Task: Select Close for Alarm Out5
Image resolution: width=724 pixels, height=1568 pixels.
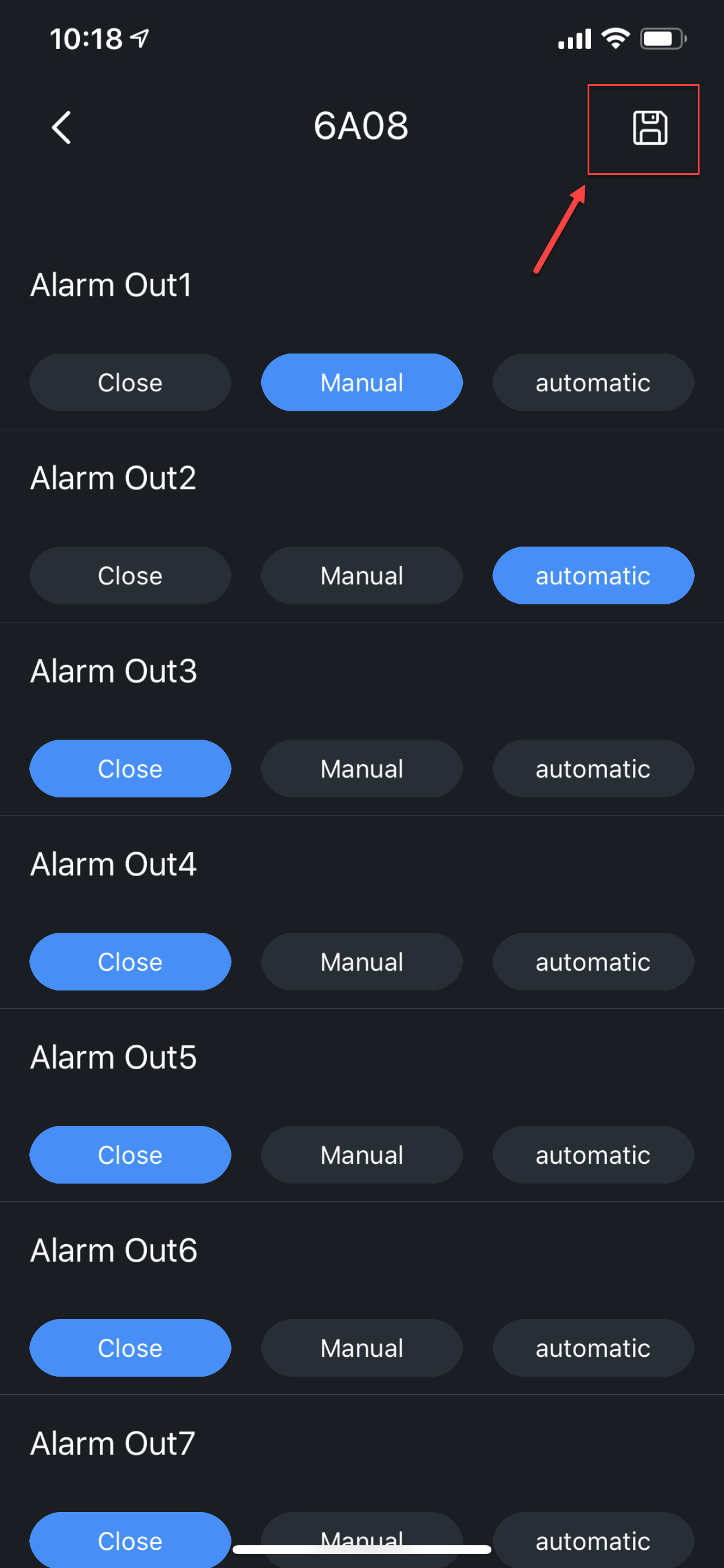Action: pos(130,1154)
